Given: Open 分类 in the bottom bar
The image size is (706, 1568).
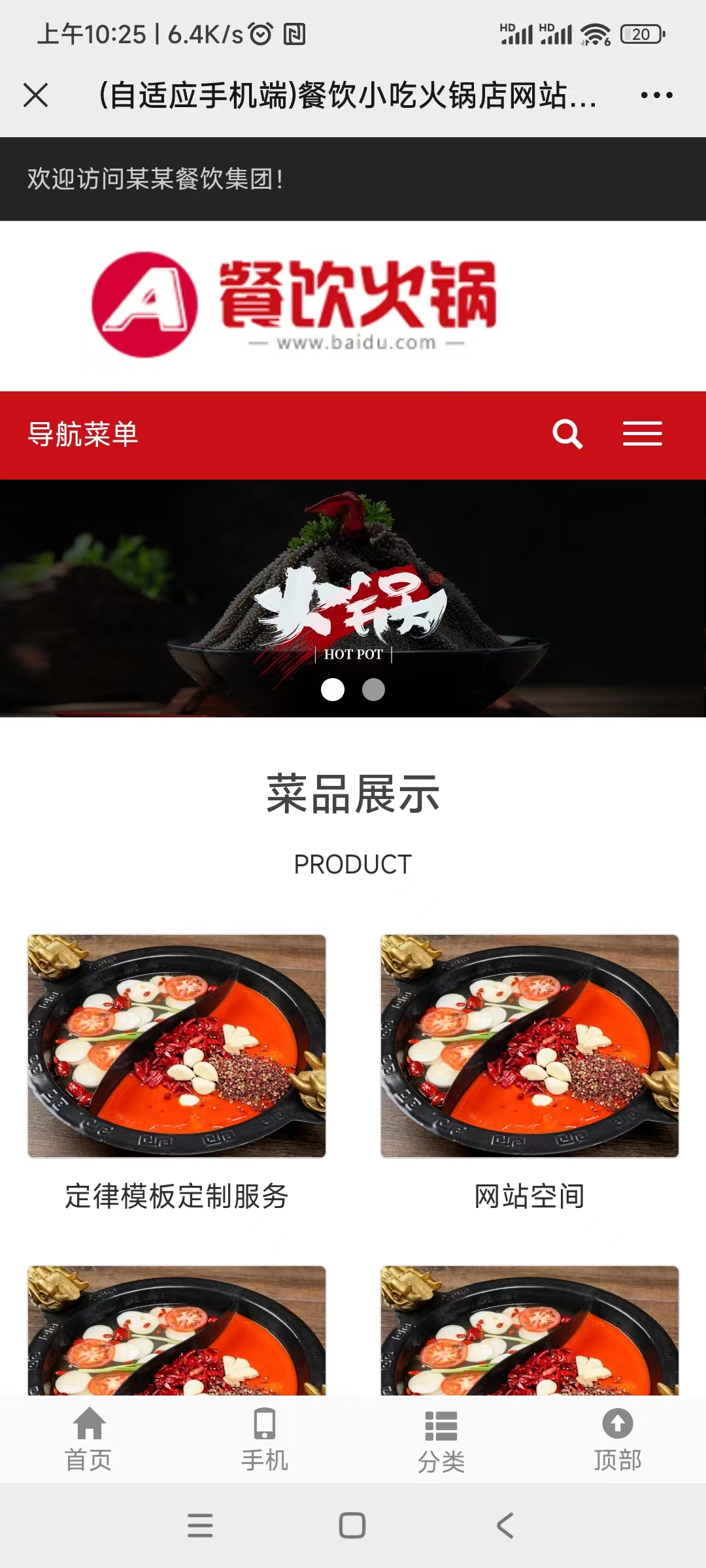Looking at the screenshot, I should coord(441,1440).
